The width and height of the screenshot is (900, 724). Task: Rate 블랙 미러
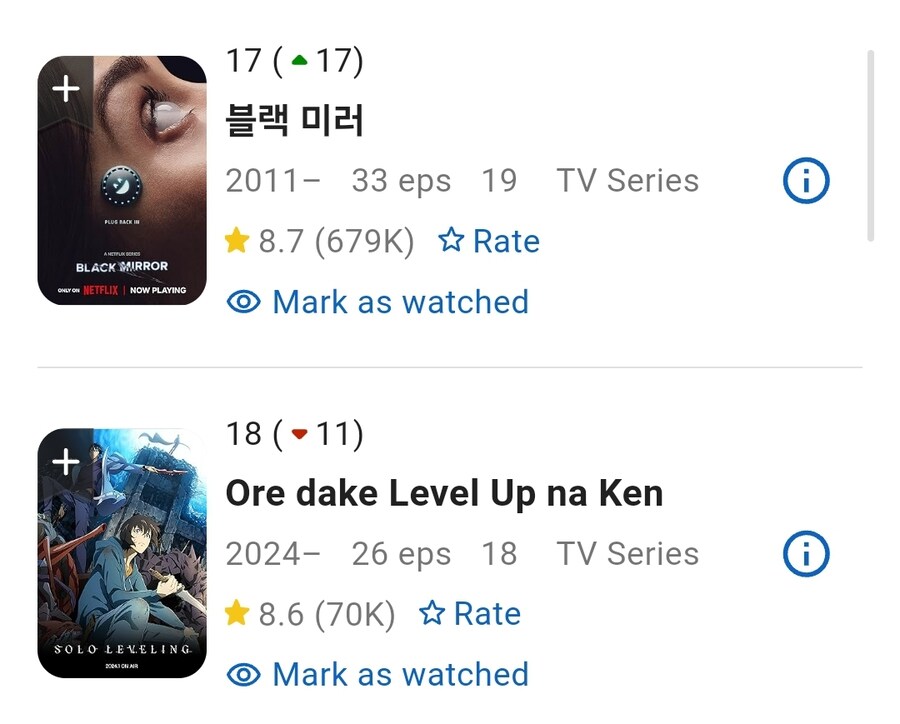(x=490, y=241)
